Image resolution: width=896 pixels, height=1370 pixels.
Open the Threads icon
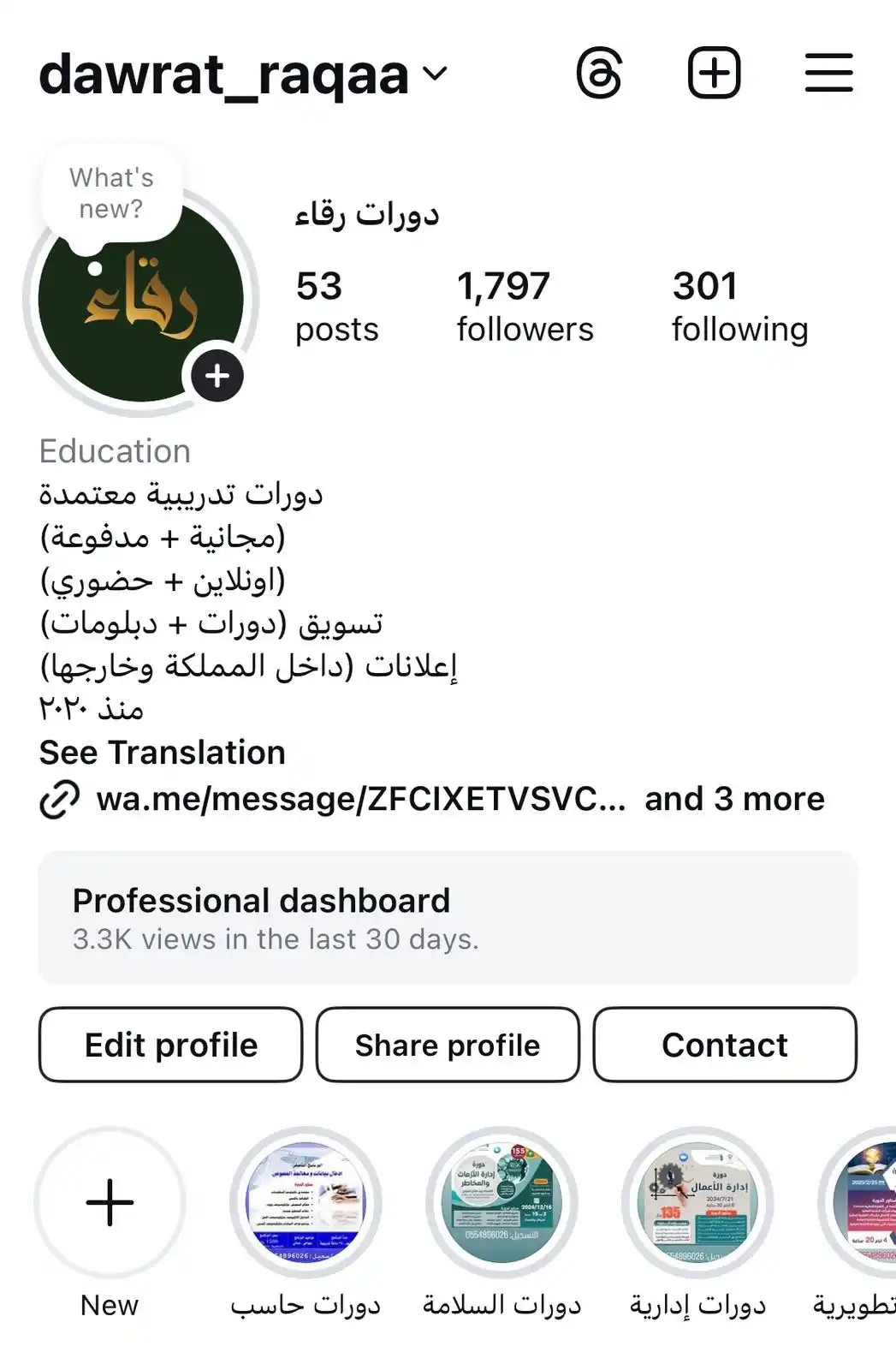(x=599, y=74)
